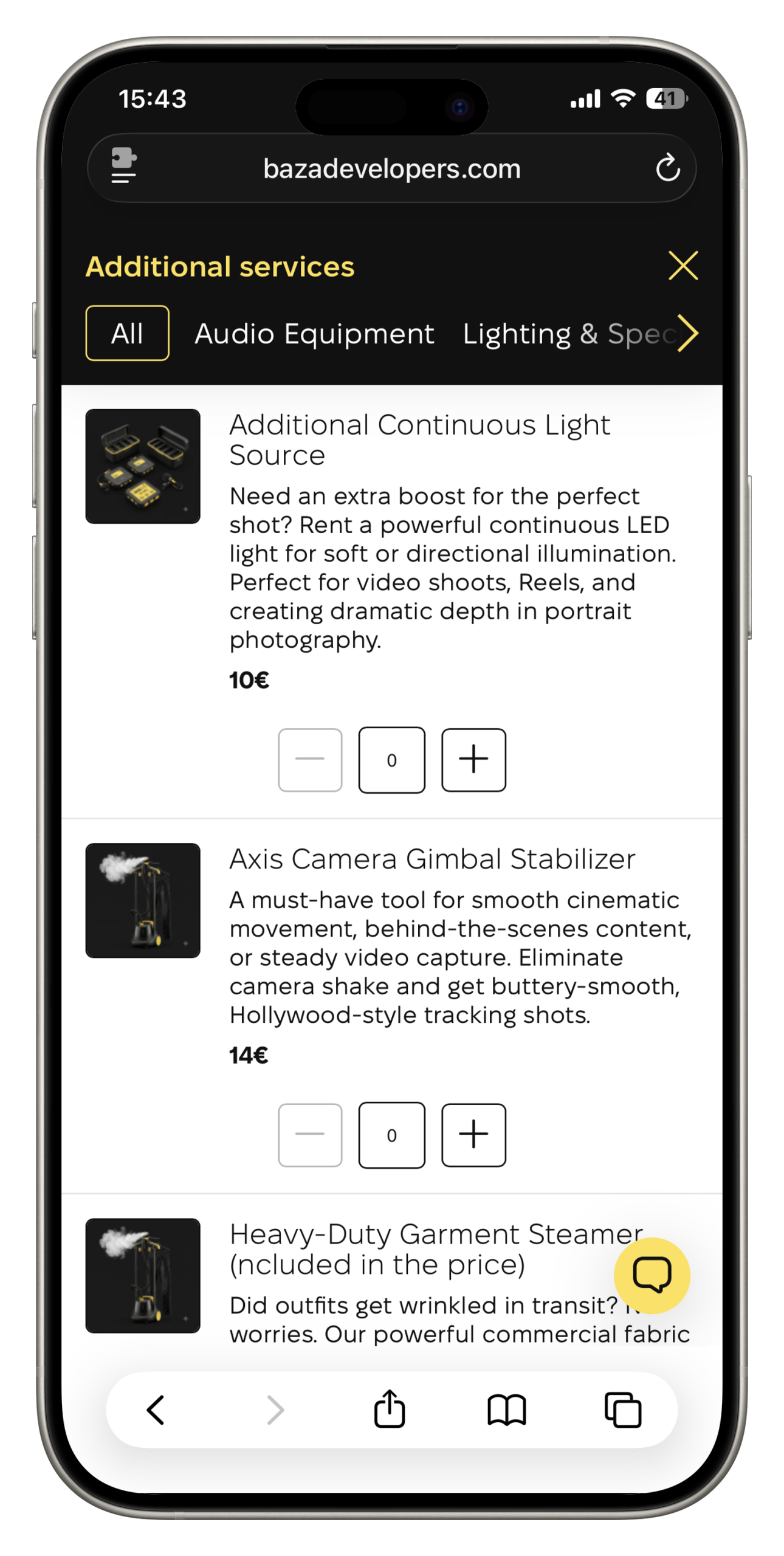
Task: Open browser bookmarks
Action: click(506, 1410)
